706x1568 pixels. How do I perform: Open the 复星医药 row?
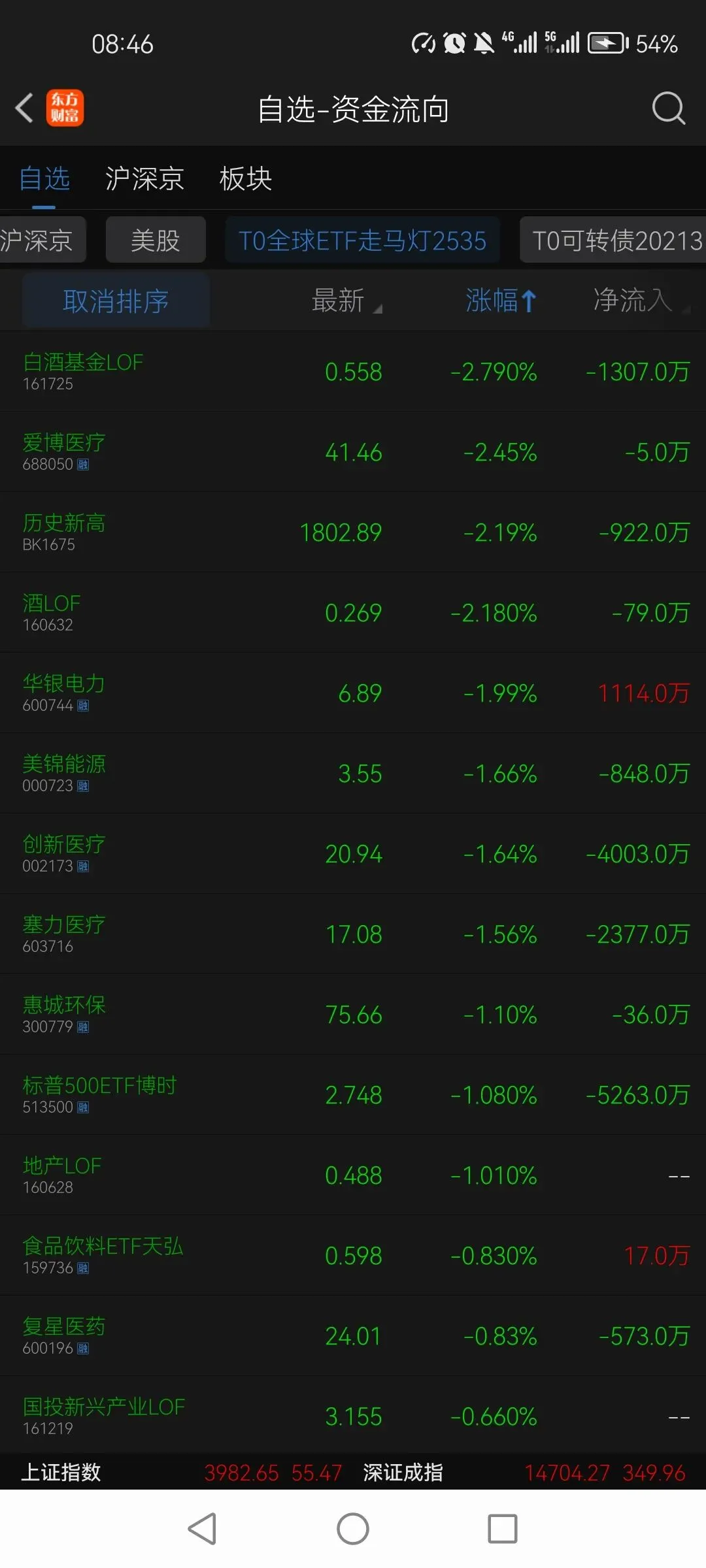coord(353,1335)
